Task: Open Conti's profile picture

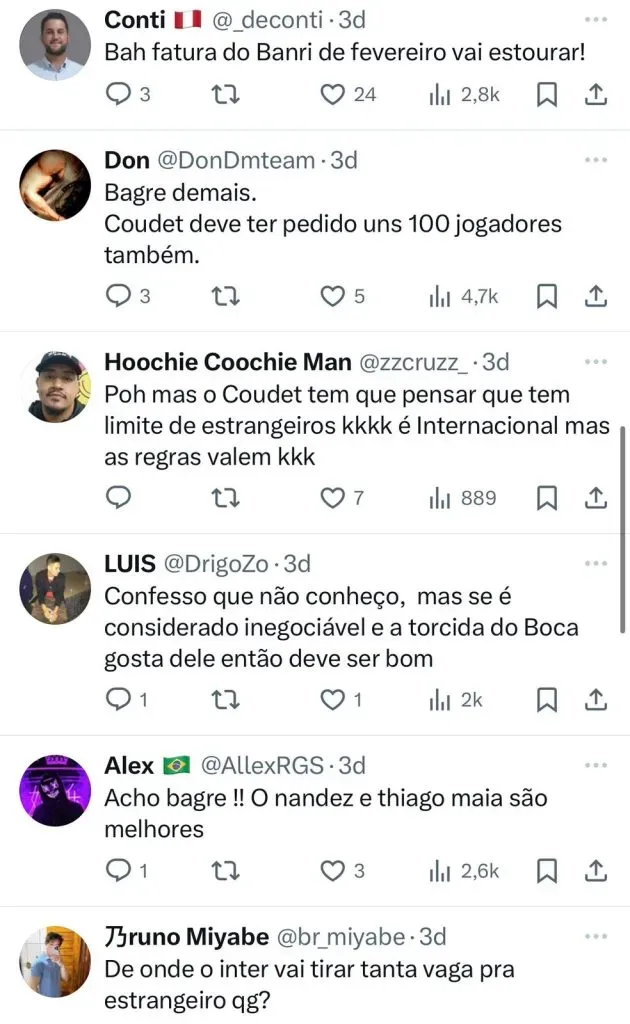Action: 54,46
